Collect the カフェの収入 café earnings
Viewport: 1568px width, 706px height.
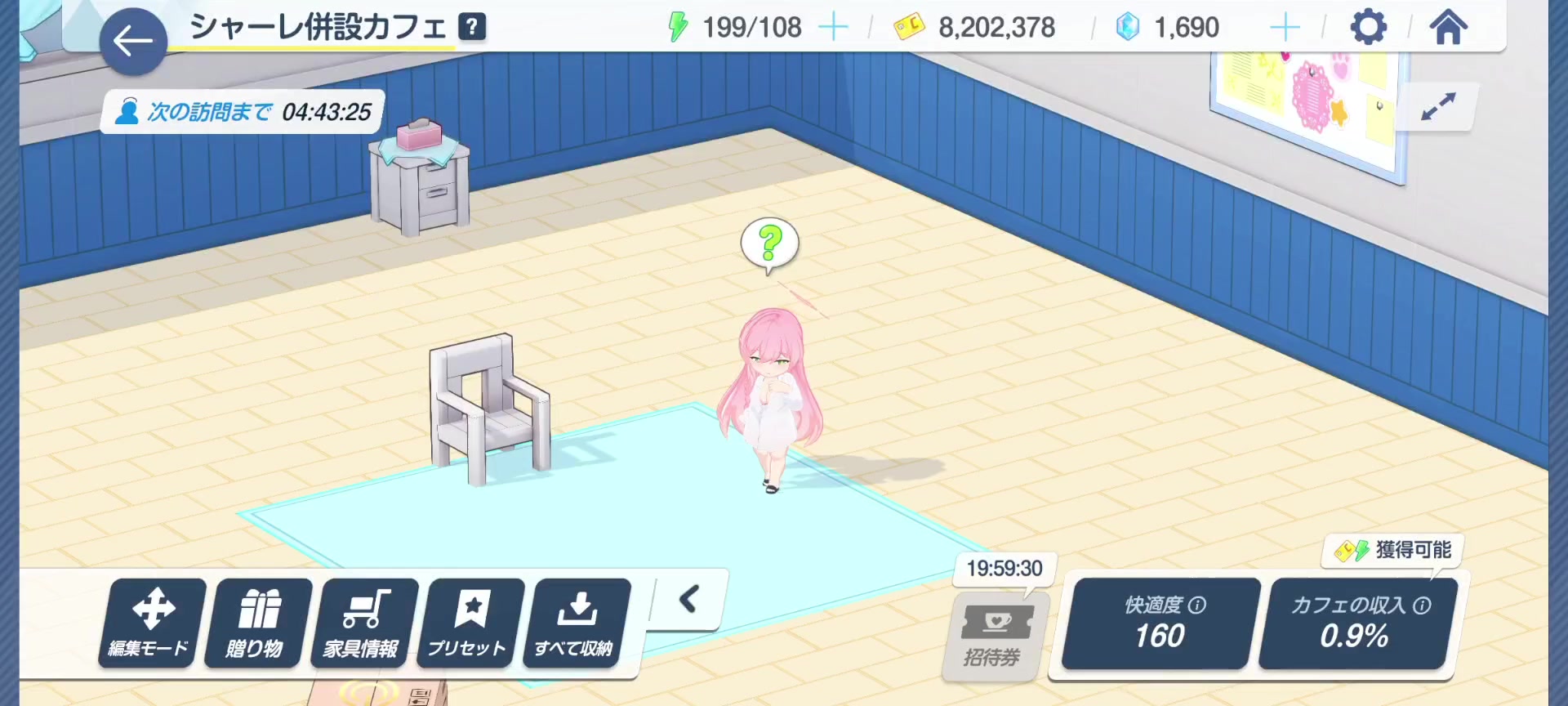[x=1357, y=623]
